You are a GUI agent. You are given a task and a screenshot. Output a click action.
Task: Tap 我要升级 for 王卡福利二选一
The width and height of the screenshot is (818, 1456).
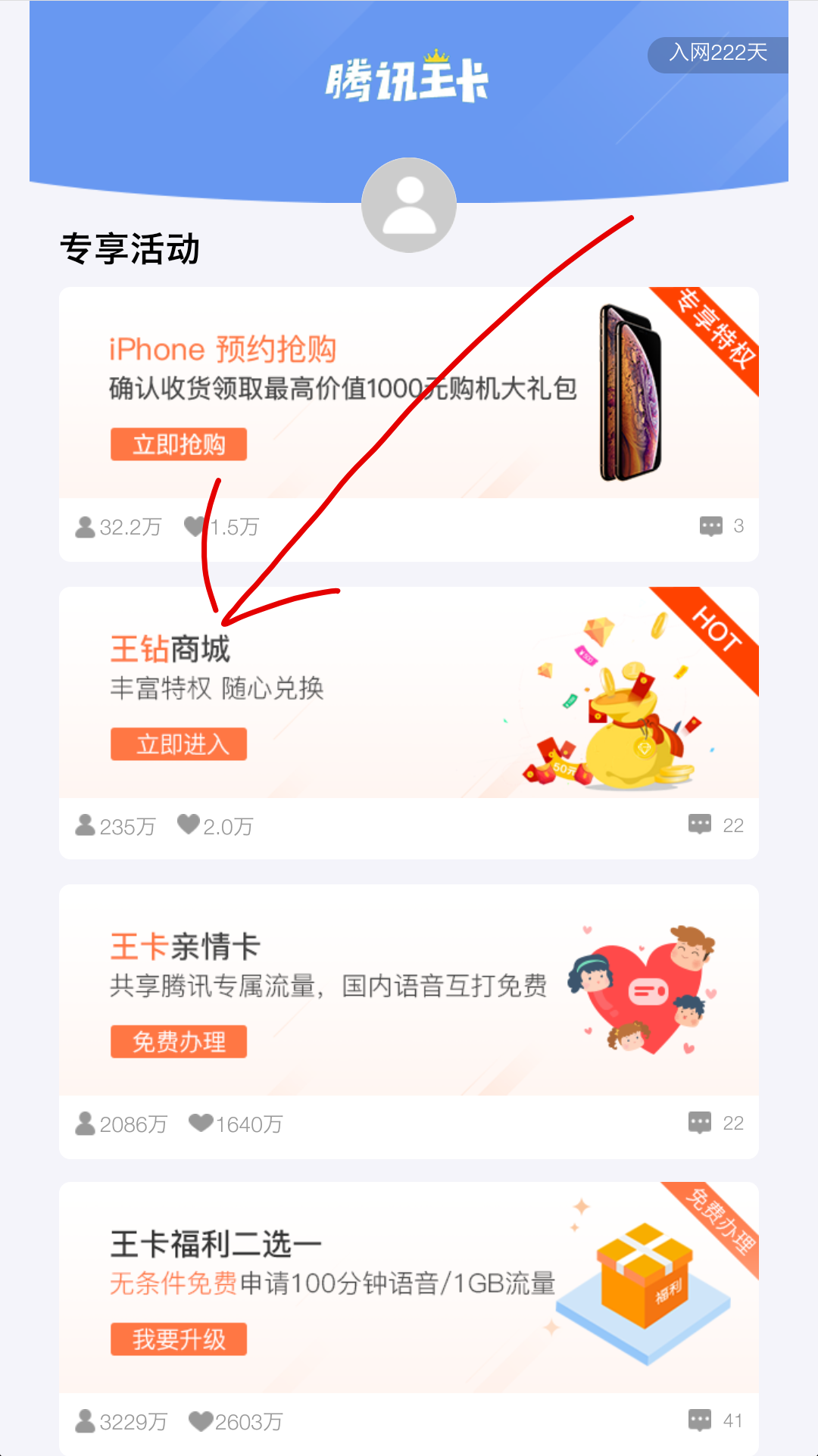click(x=179, y=1339)
